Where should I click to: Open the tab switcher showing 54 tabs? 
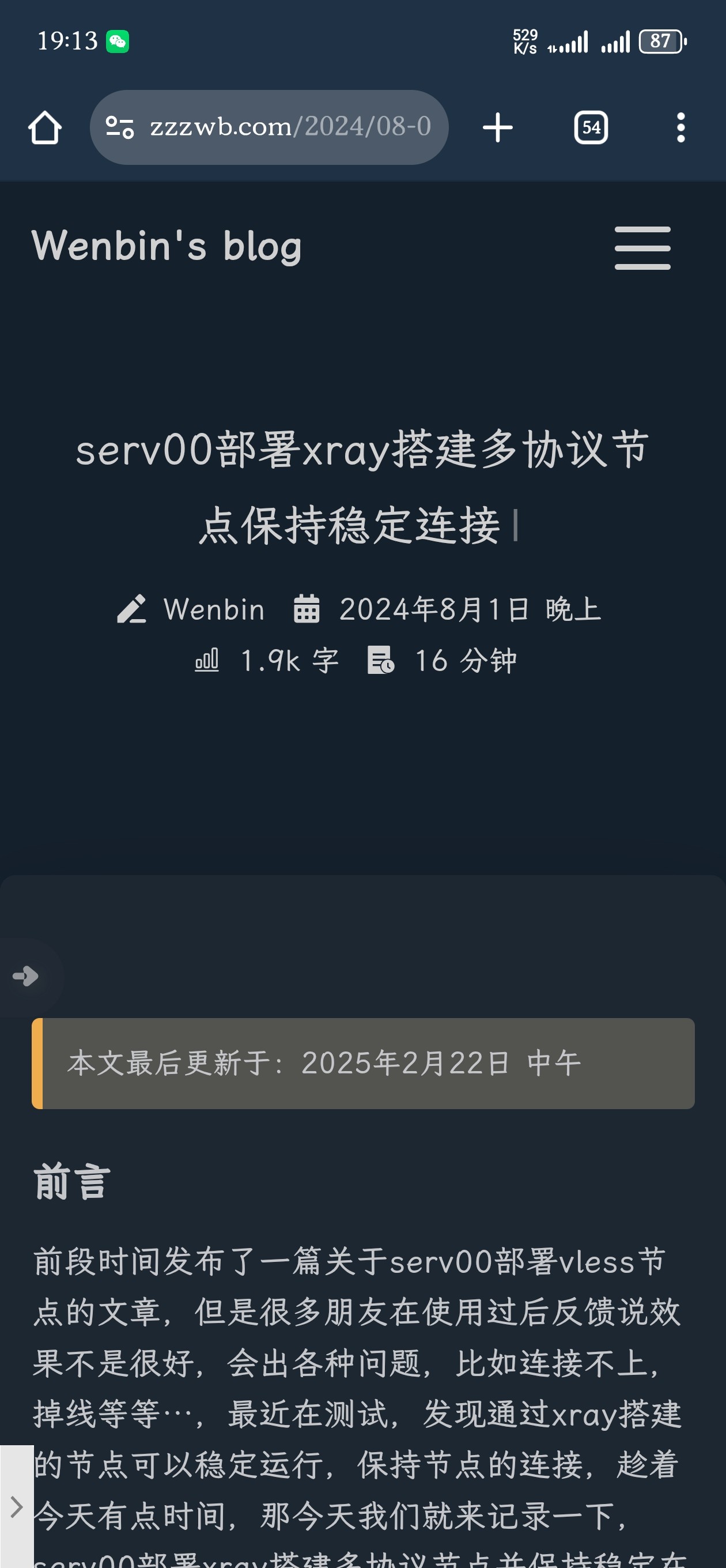click(x=590, y=128)
